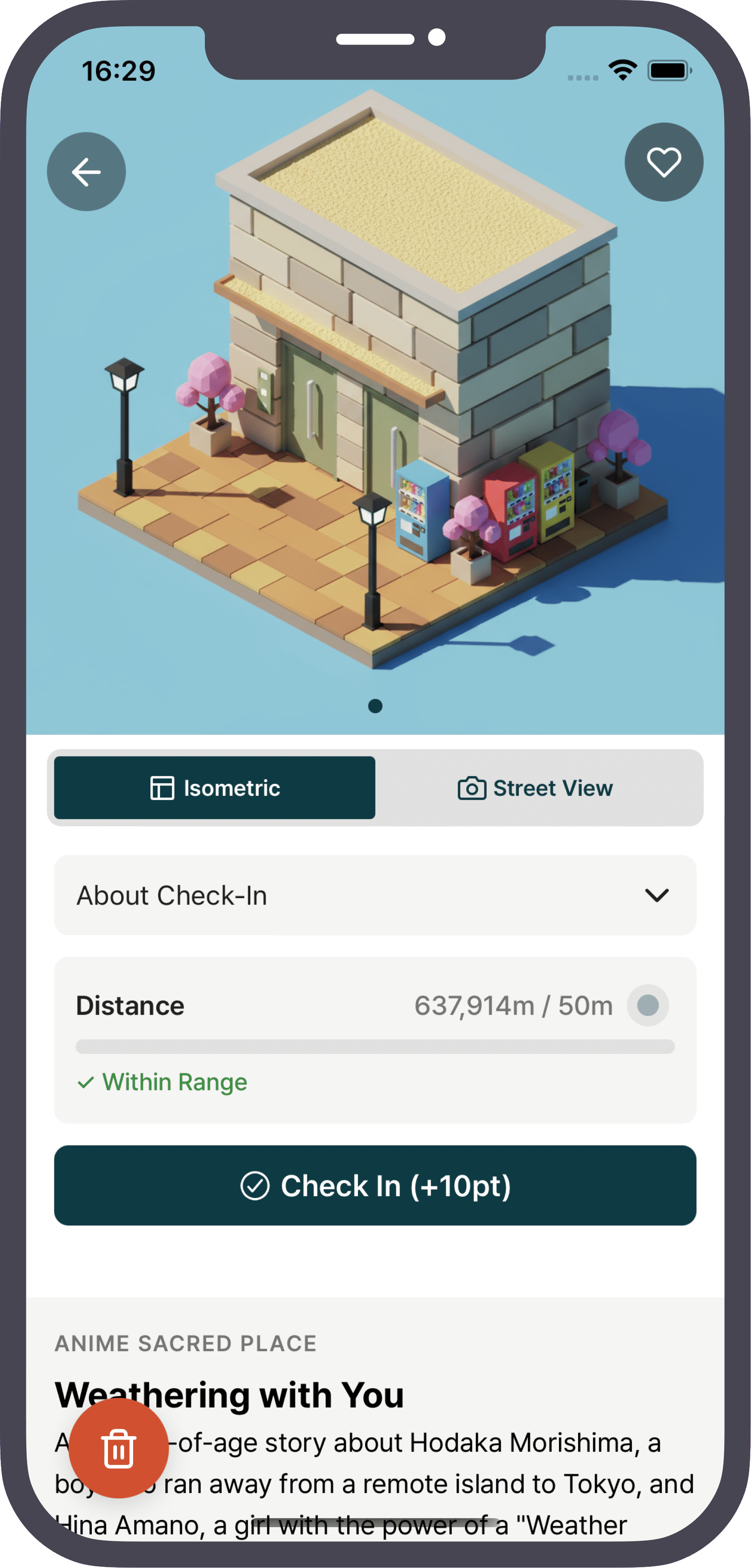Tap the Check In (+10pt) button
Viewport: 751px width, 1568px height.
click(x=374, y=1185)
